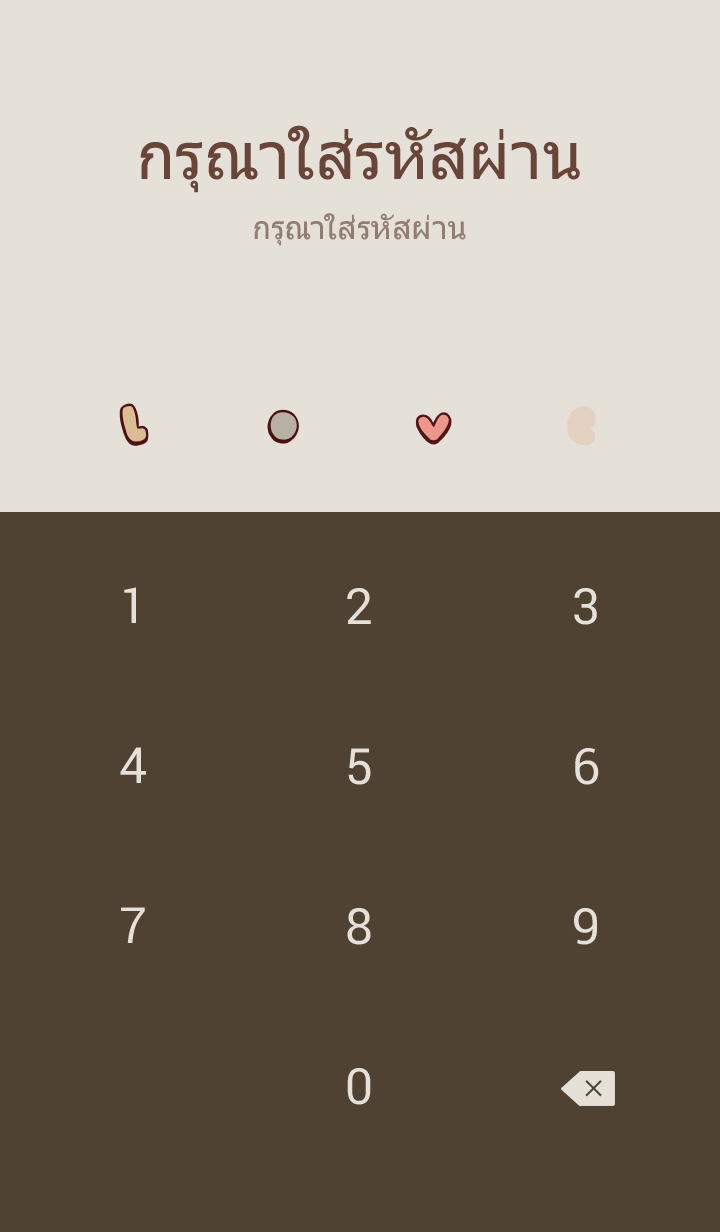Tap the 0 key
The image size is (720, 1232).
point(359,1087)
